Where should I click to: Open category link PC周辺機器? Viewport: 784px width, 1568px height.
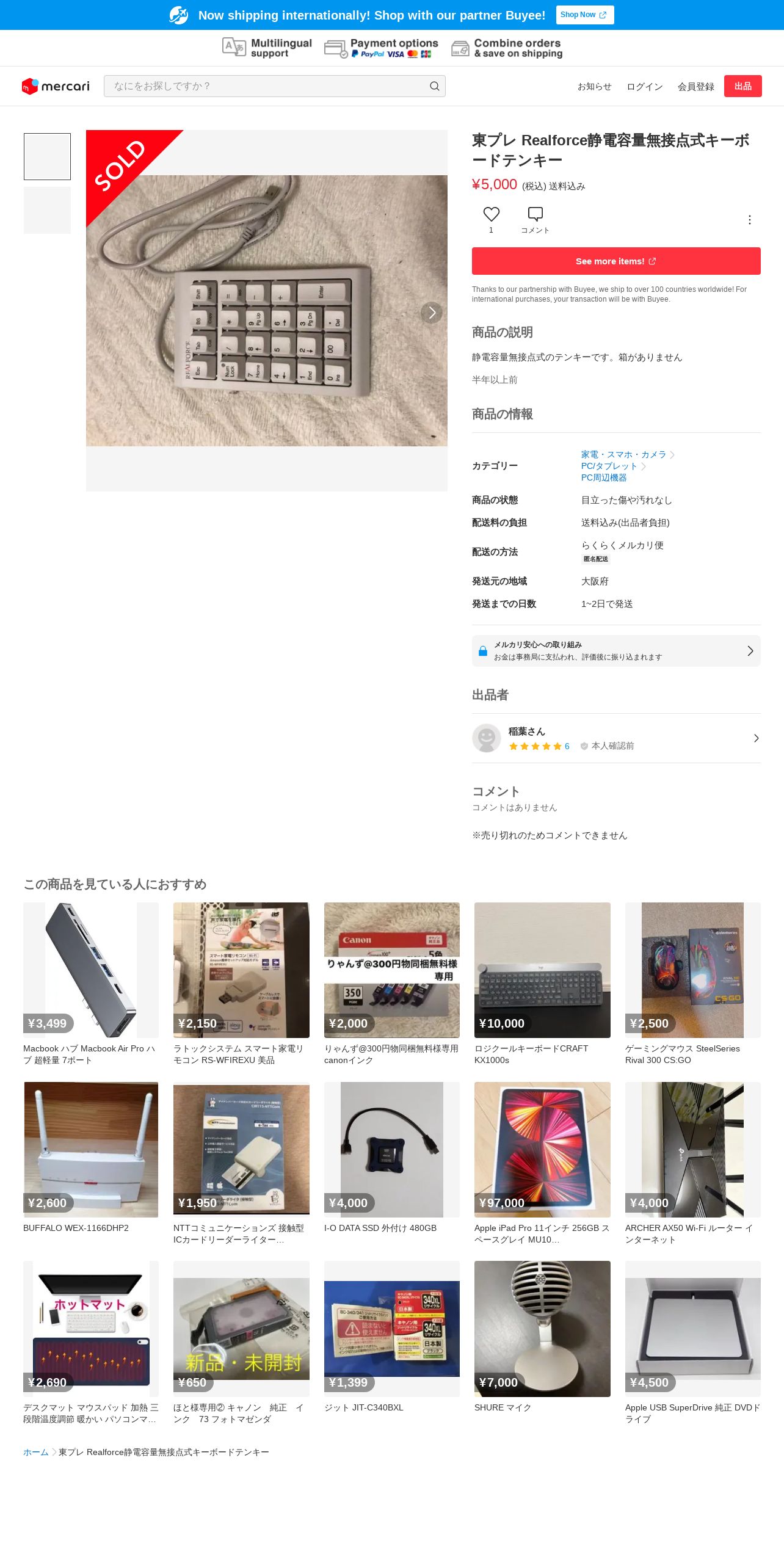pos(603,477)
